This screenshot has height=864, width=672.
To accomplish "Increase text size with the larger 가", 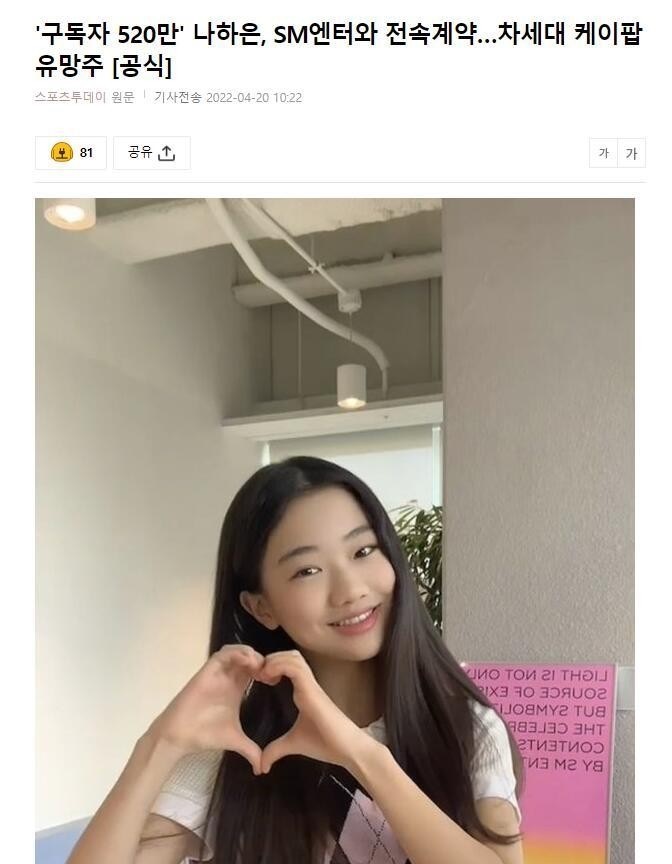I will click(x=631, y=153).
